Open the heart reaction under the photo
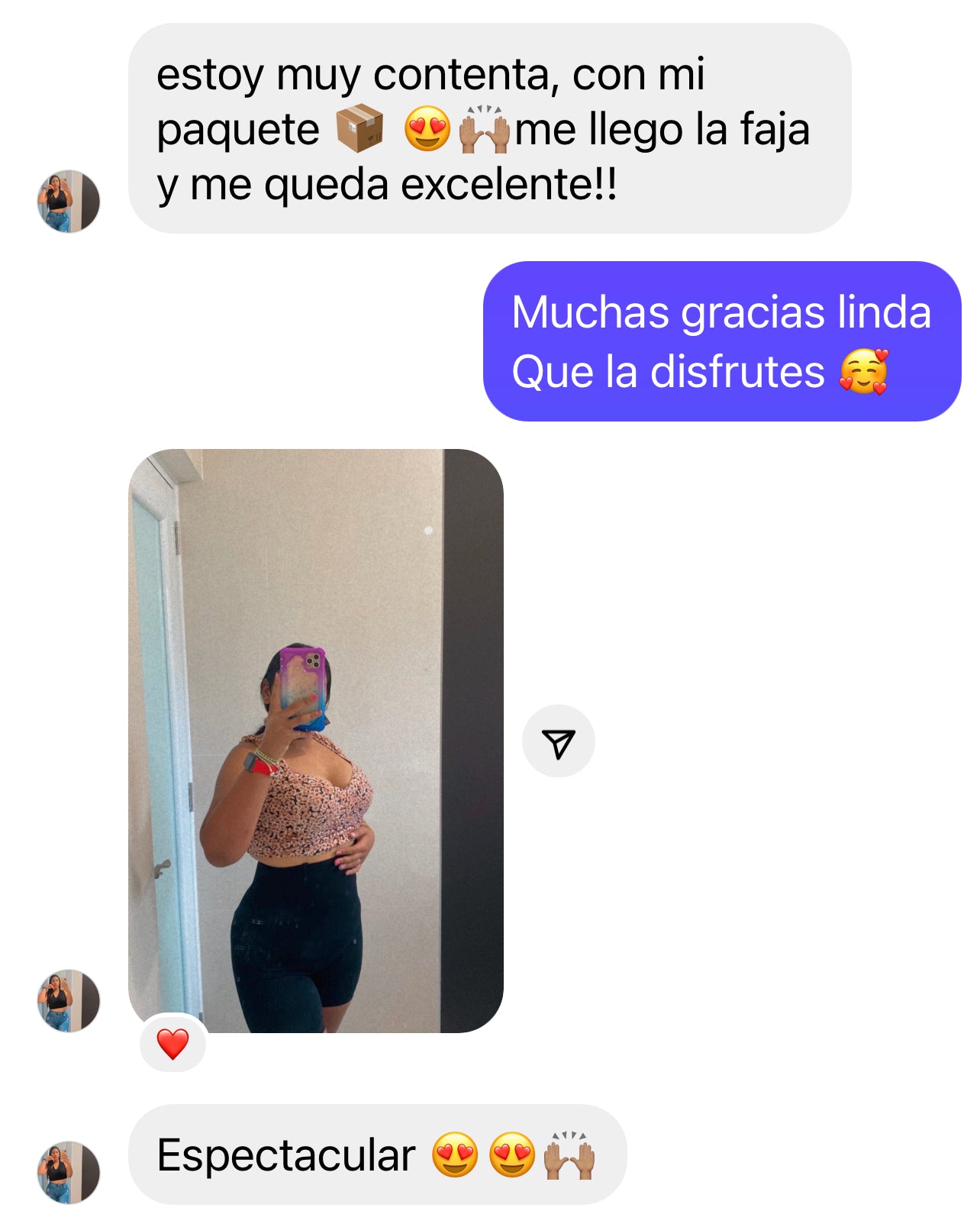Screen dimensions: 980x1224 (173, 1044)
